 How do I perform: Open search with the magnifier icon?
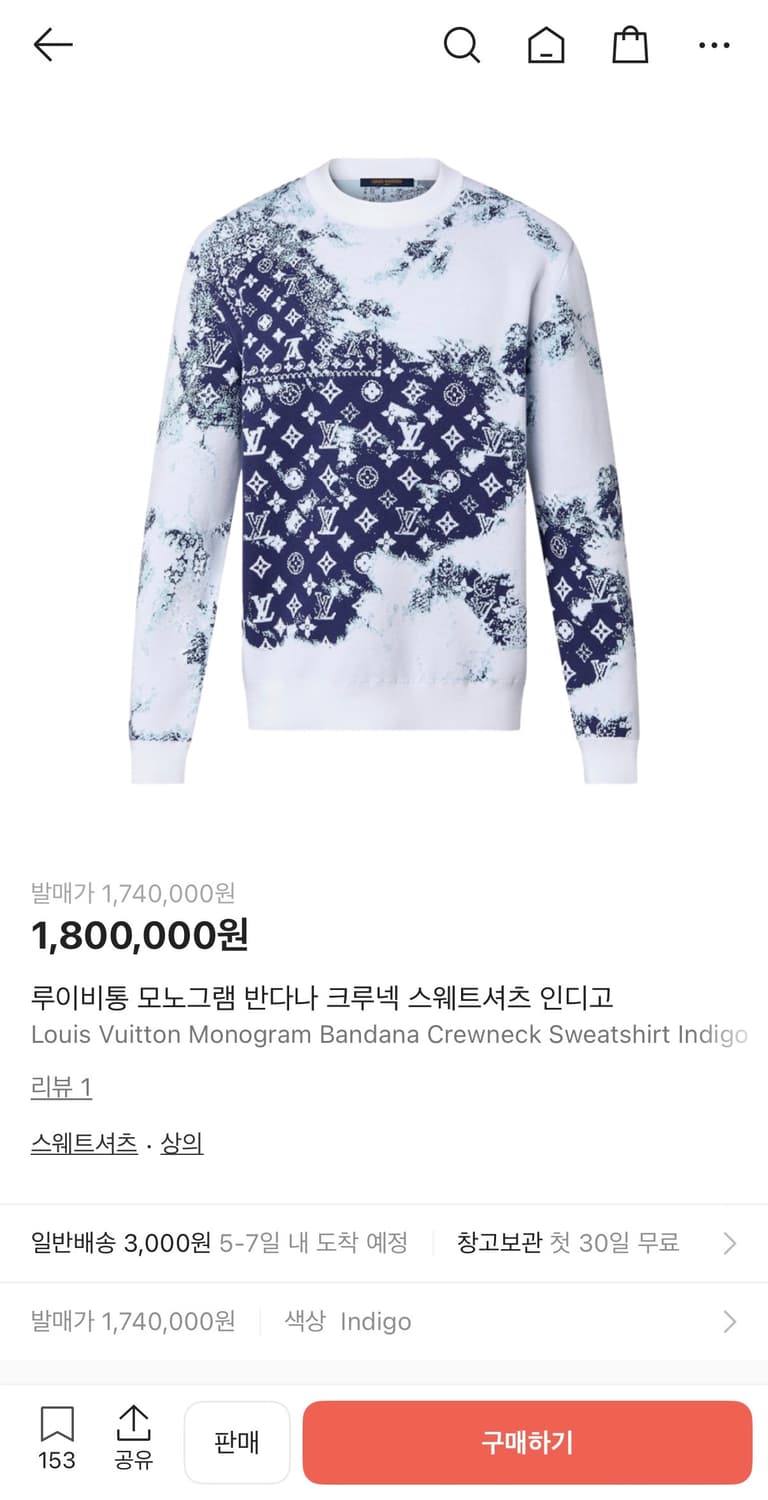point(461,44)
